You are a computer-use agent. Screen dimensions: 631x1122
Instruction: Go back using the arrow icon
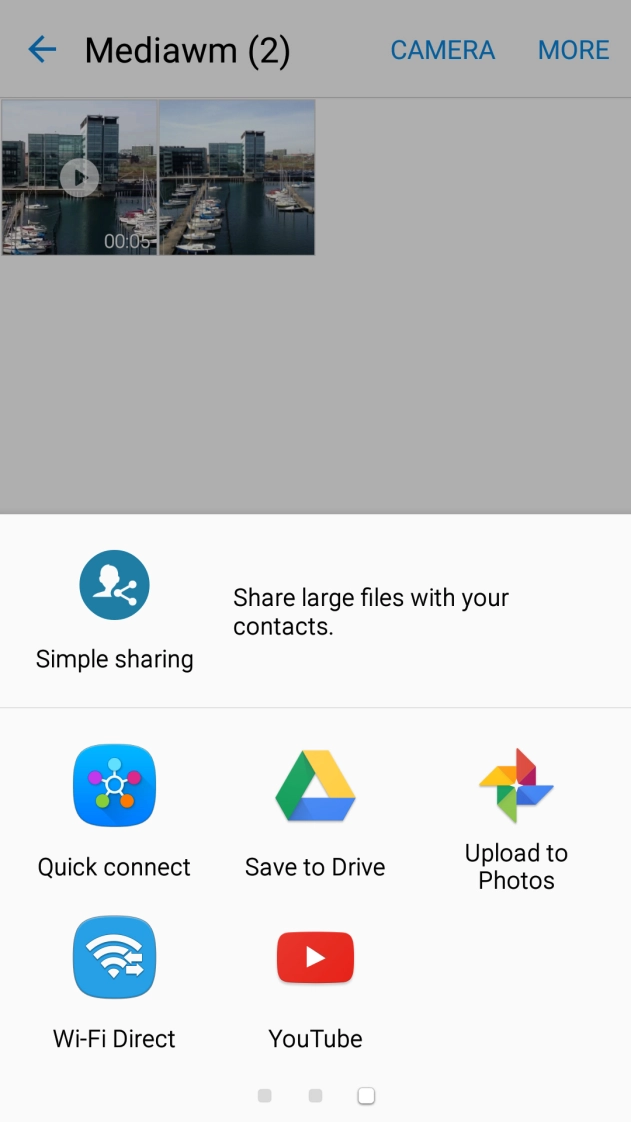pos(42,49)
